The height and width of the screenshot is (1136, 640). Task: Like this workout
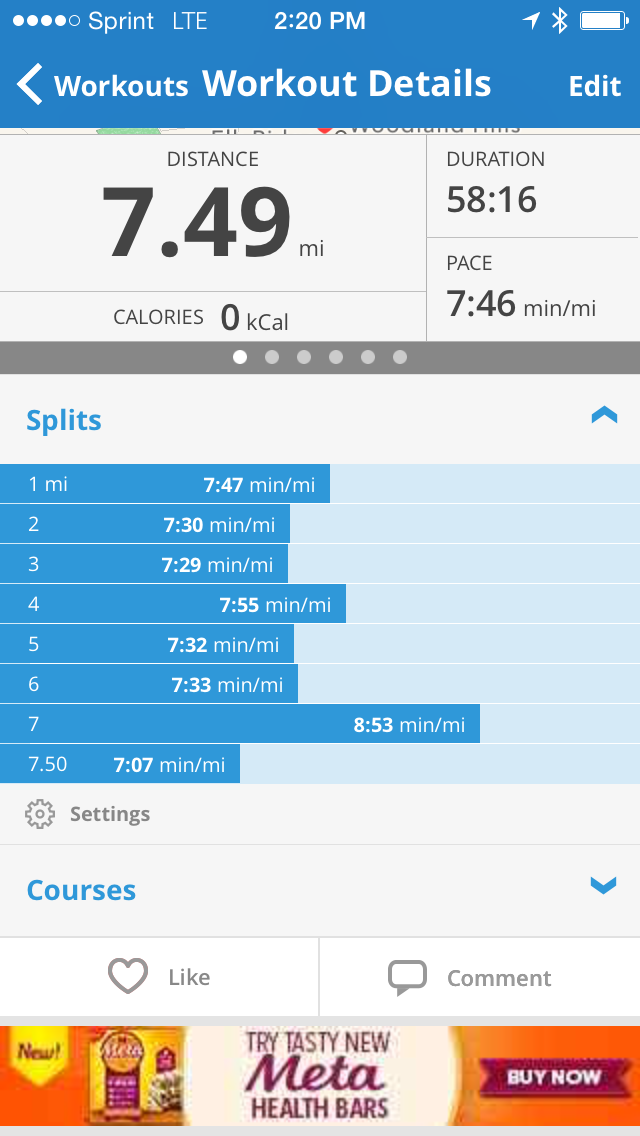click(160, 977)
